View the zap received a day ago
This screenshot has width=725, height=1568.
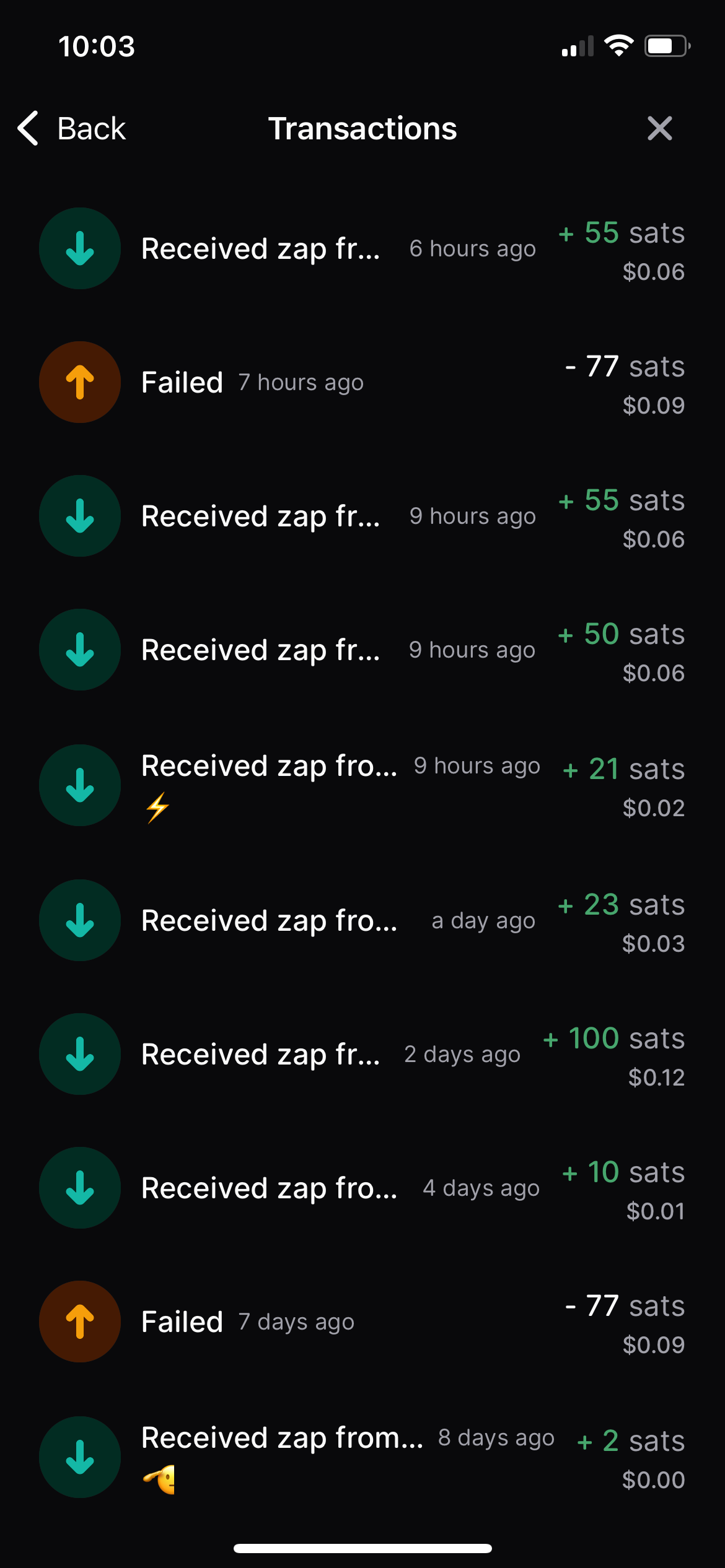pyautogui.click(x=362, y=920)
